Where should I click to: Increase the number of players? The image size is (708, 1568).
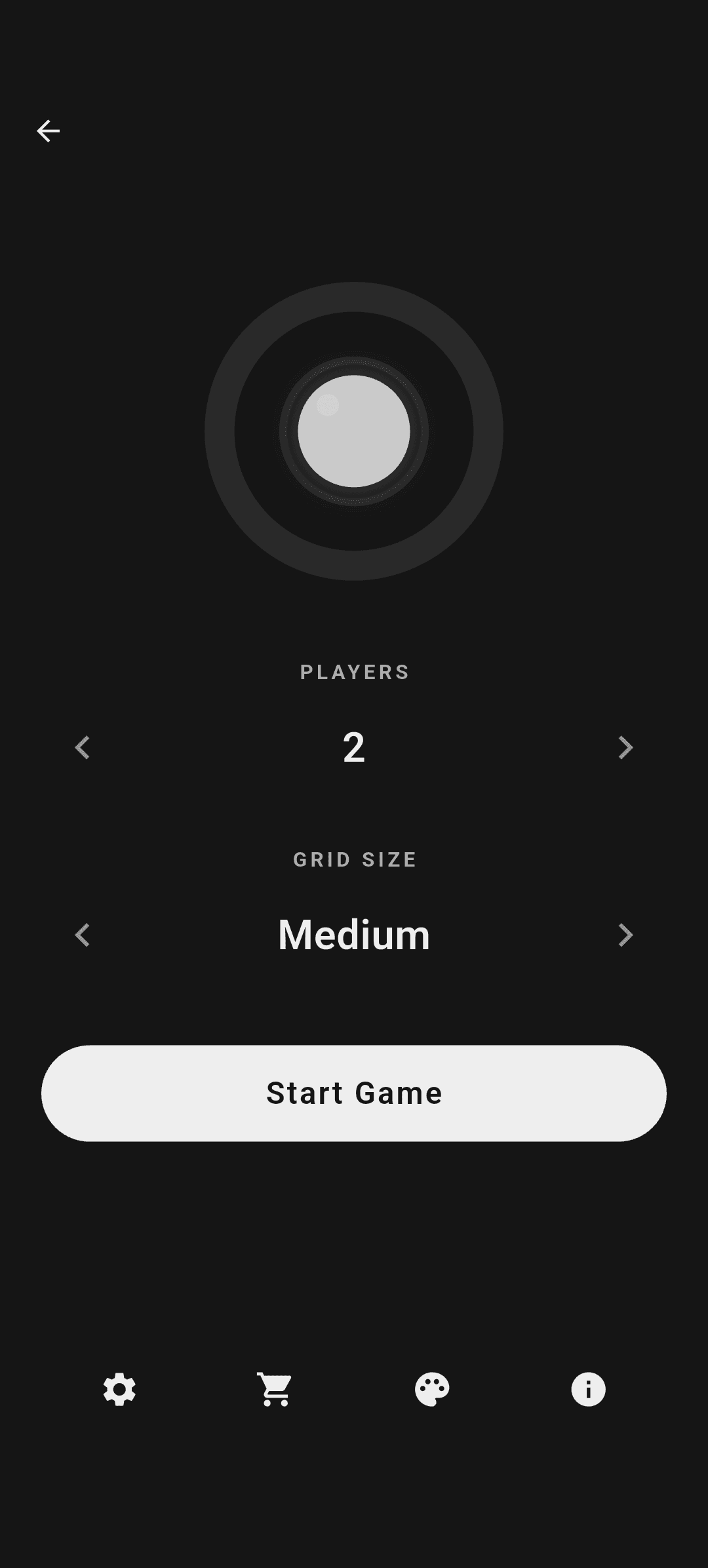(625, 747)
